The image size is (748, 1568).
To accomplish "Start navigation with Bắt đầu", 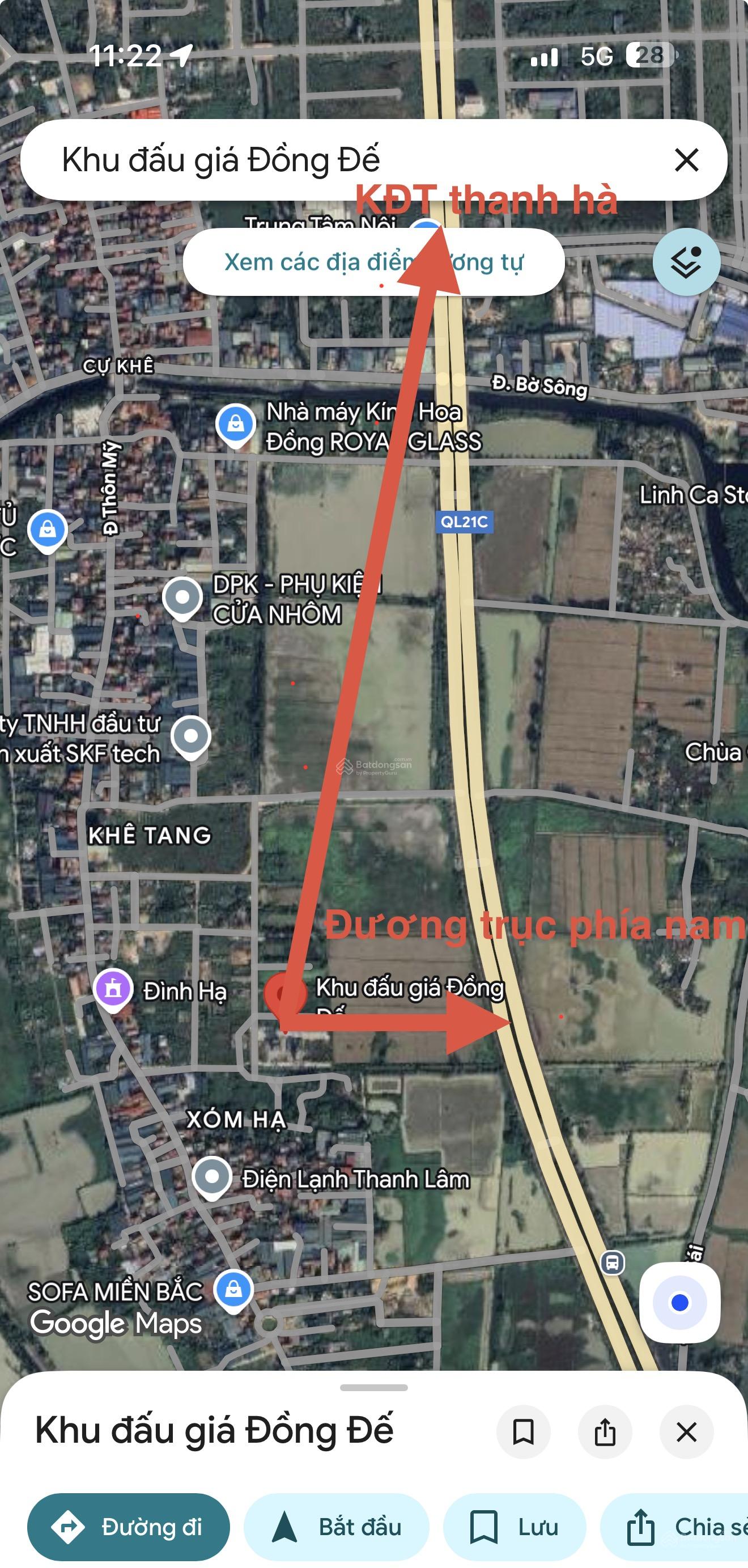I will pyautogui.click(x=337, y=1526).
